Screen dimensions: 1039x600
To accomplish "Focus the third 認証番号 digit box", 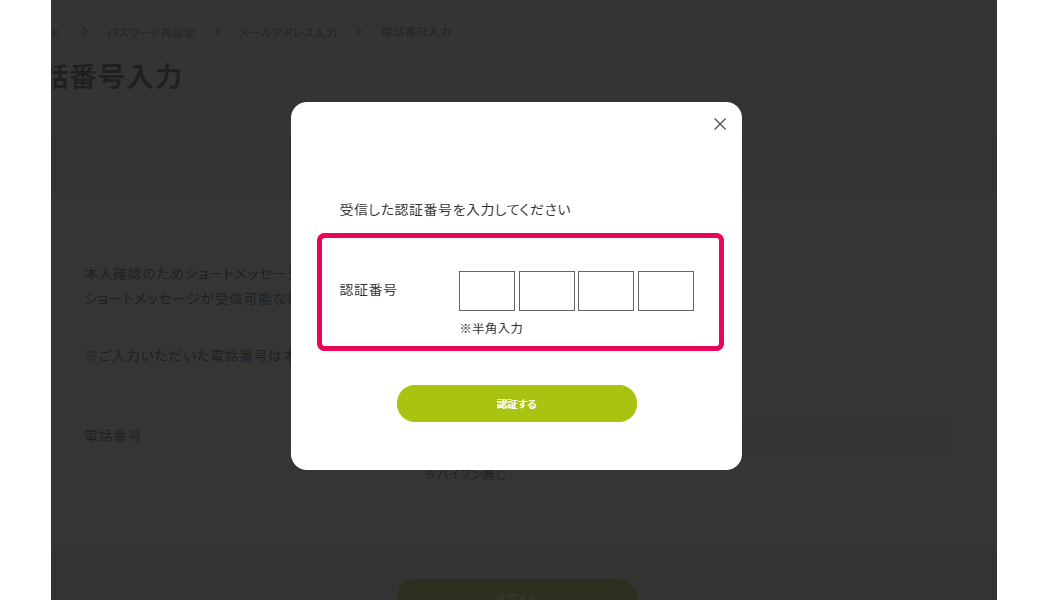I will (606, 291).
